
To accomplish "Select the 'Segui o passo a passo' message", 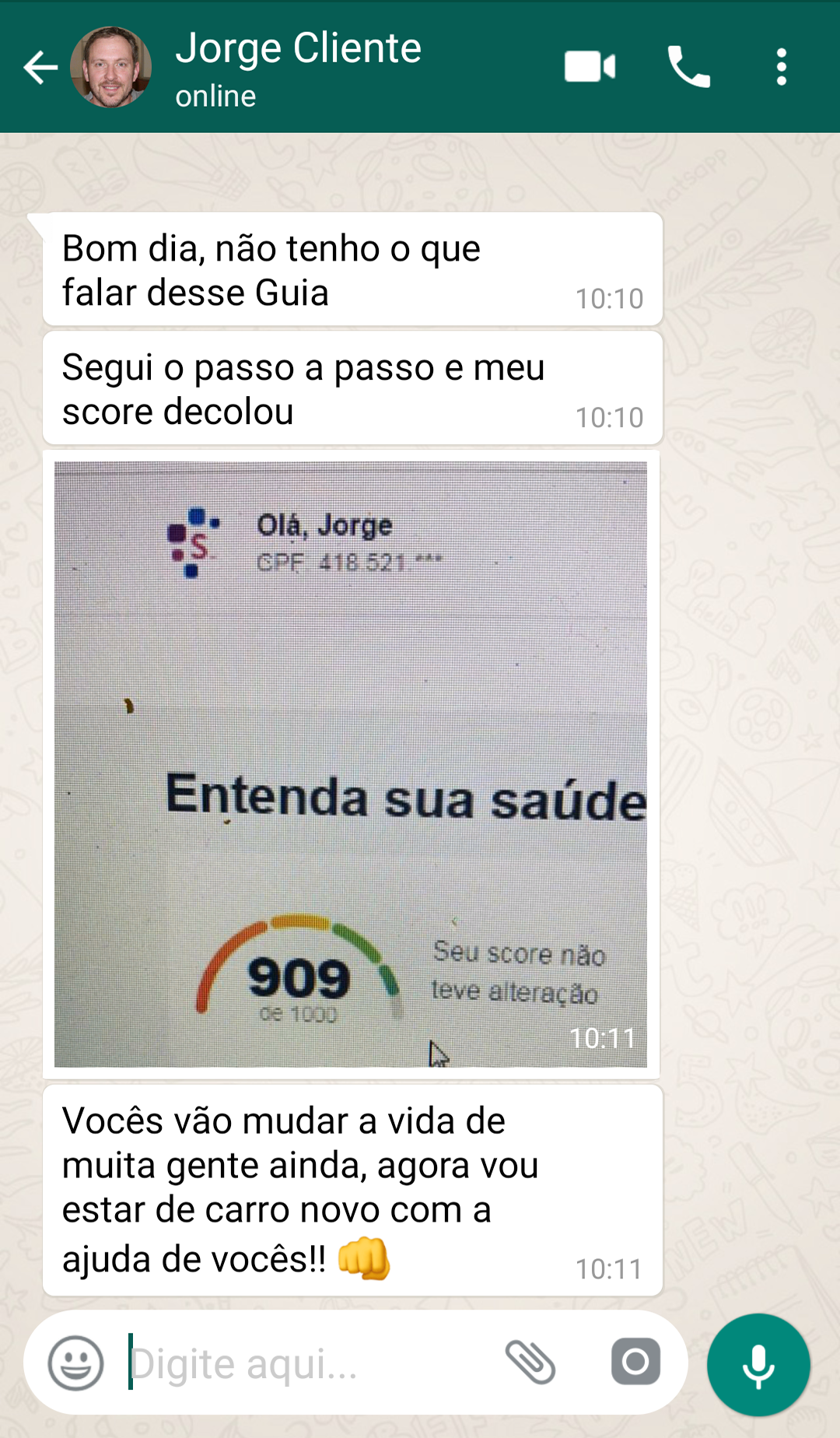I will (311, 388).
